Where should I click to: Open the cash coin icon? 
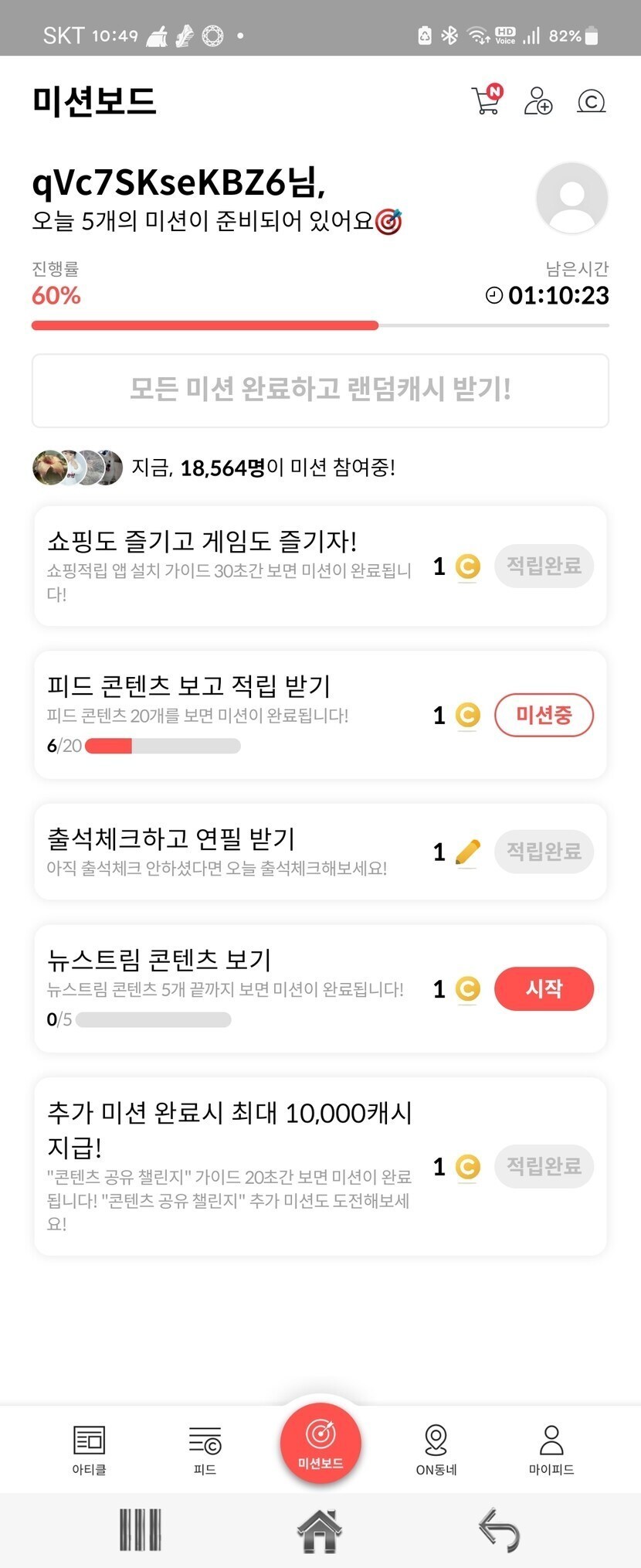point(592,101)
